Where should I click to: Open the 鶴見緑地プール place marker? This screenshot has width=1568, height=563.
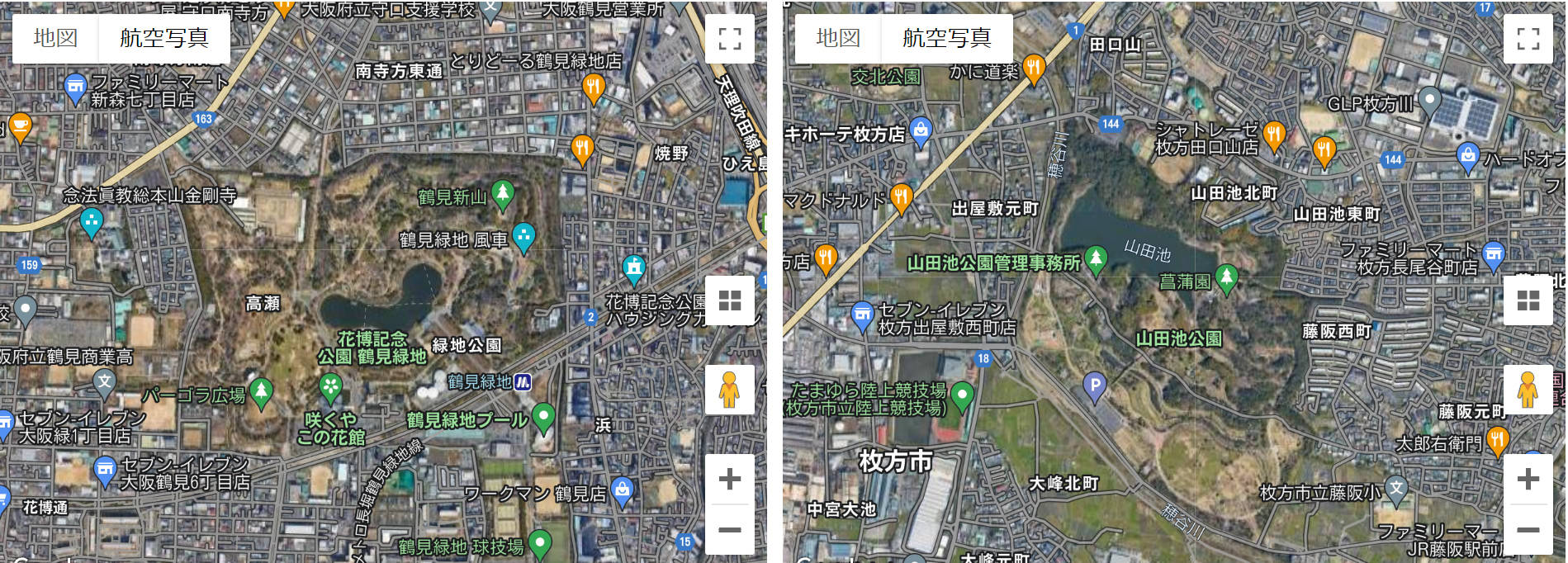pos(542,417)
